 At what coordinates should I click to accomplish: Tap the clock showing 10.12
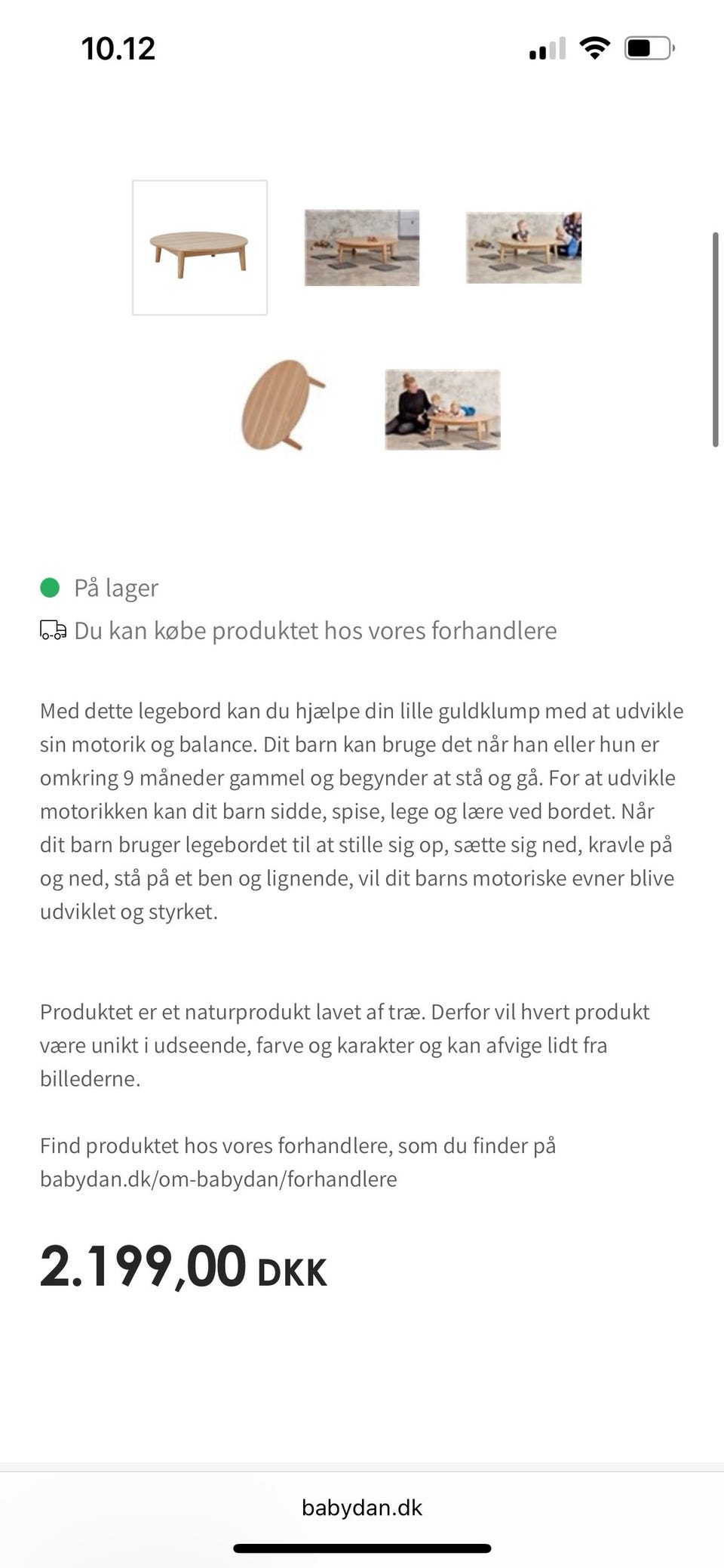click(118, 48)
